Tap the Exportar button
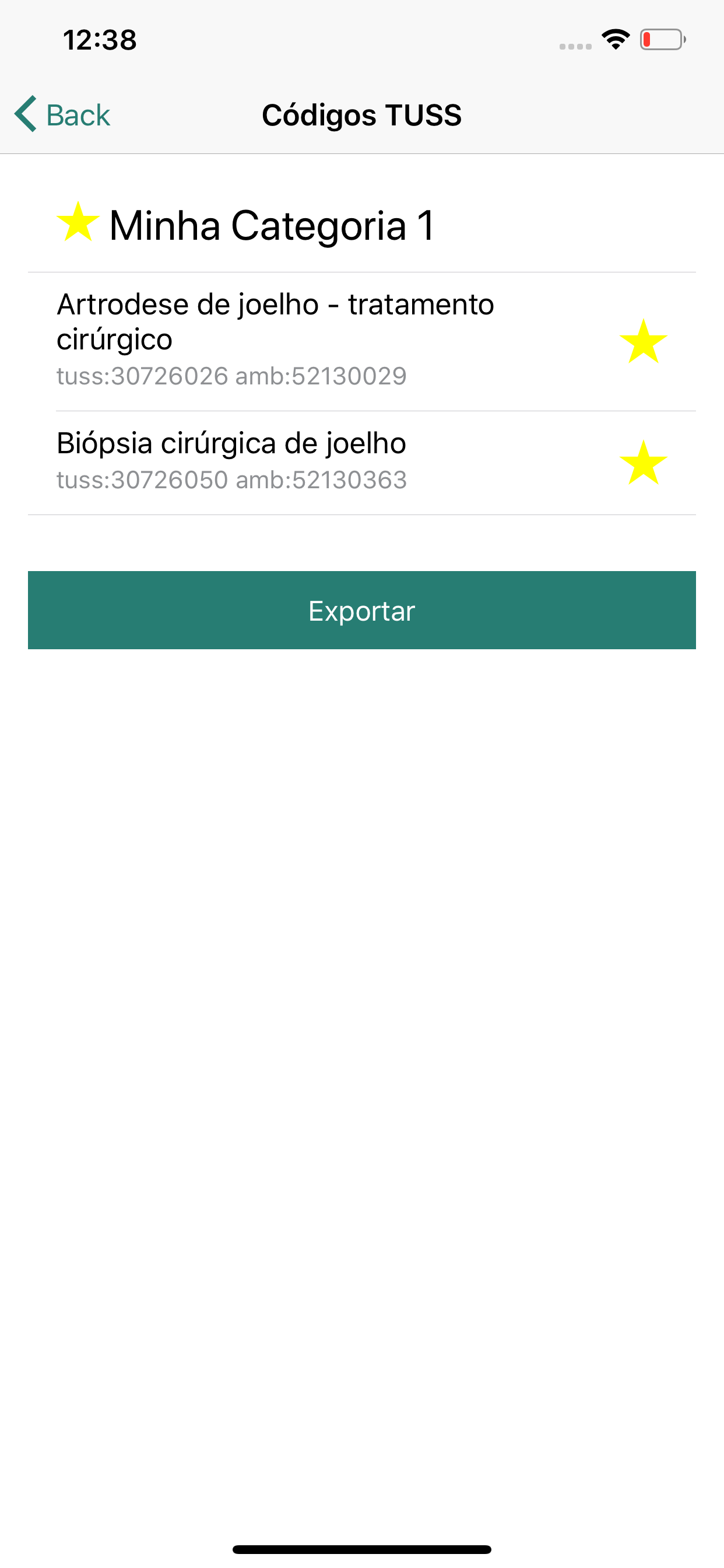 pos(362,610)
